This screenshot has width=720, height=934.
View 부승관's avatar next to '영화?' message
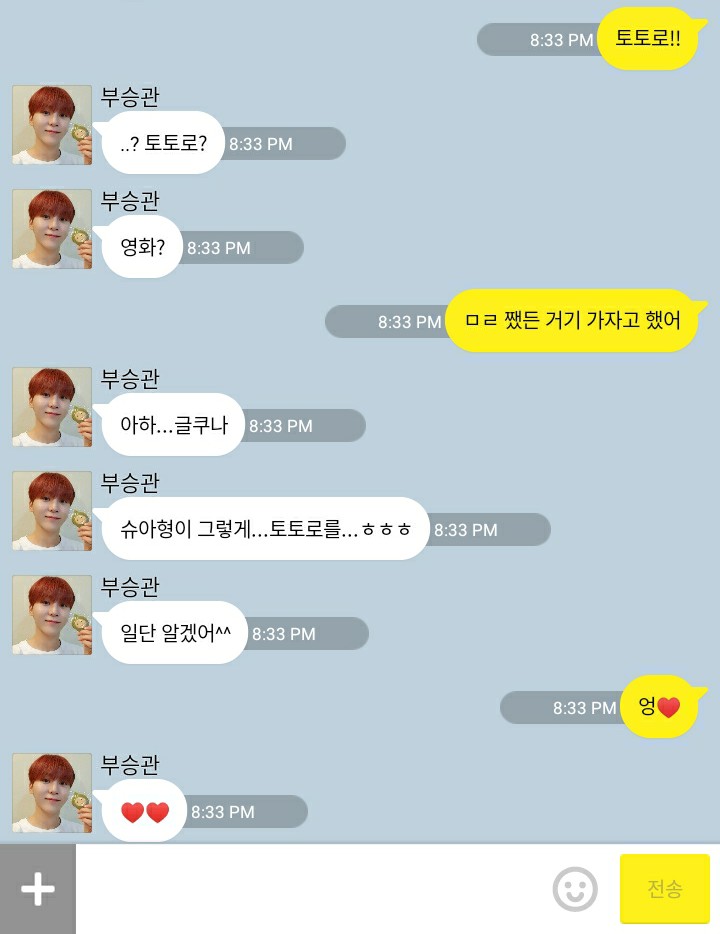coord(52,229)
